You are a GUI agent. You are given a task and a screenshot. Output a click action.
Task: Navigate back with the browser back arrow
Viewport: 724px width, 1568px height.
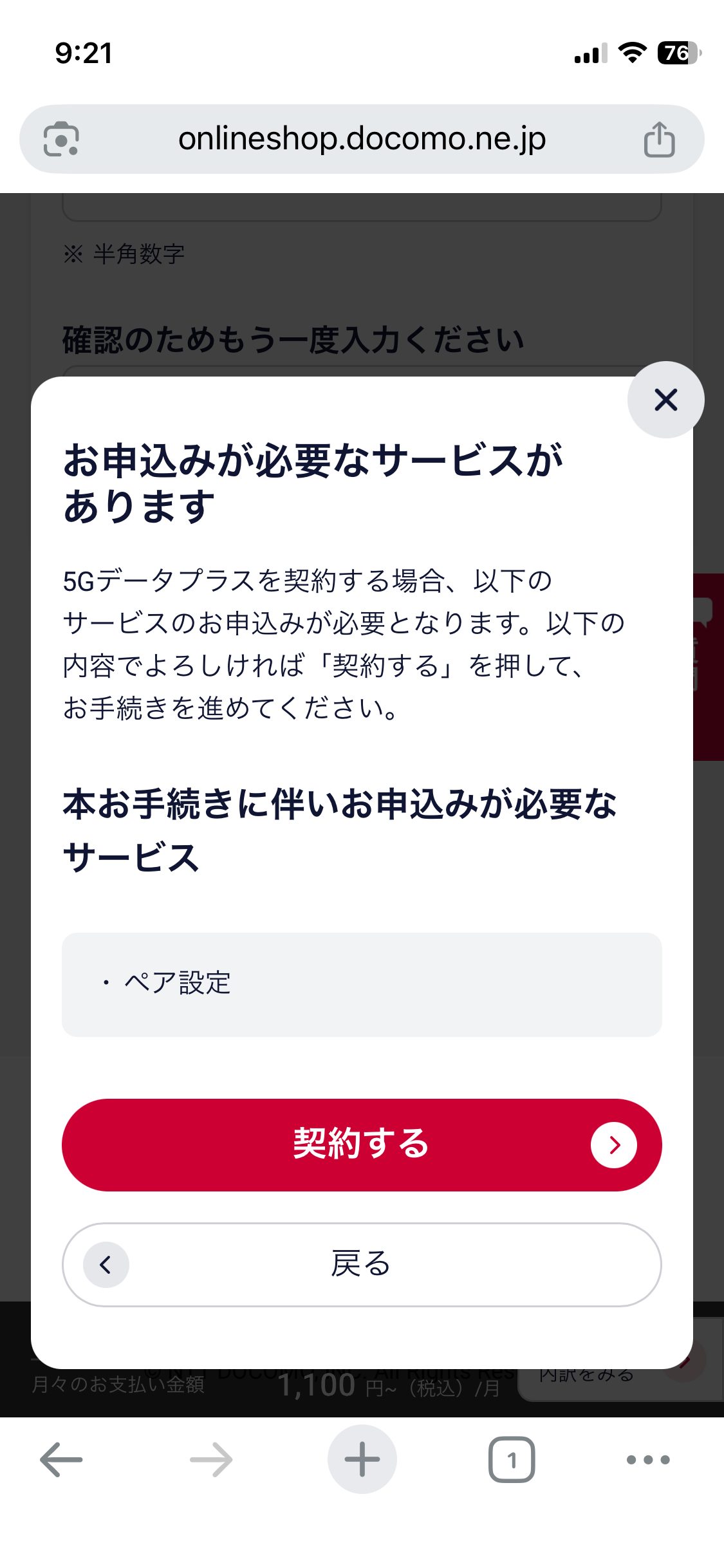coord(61,1459)
